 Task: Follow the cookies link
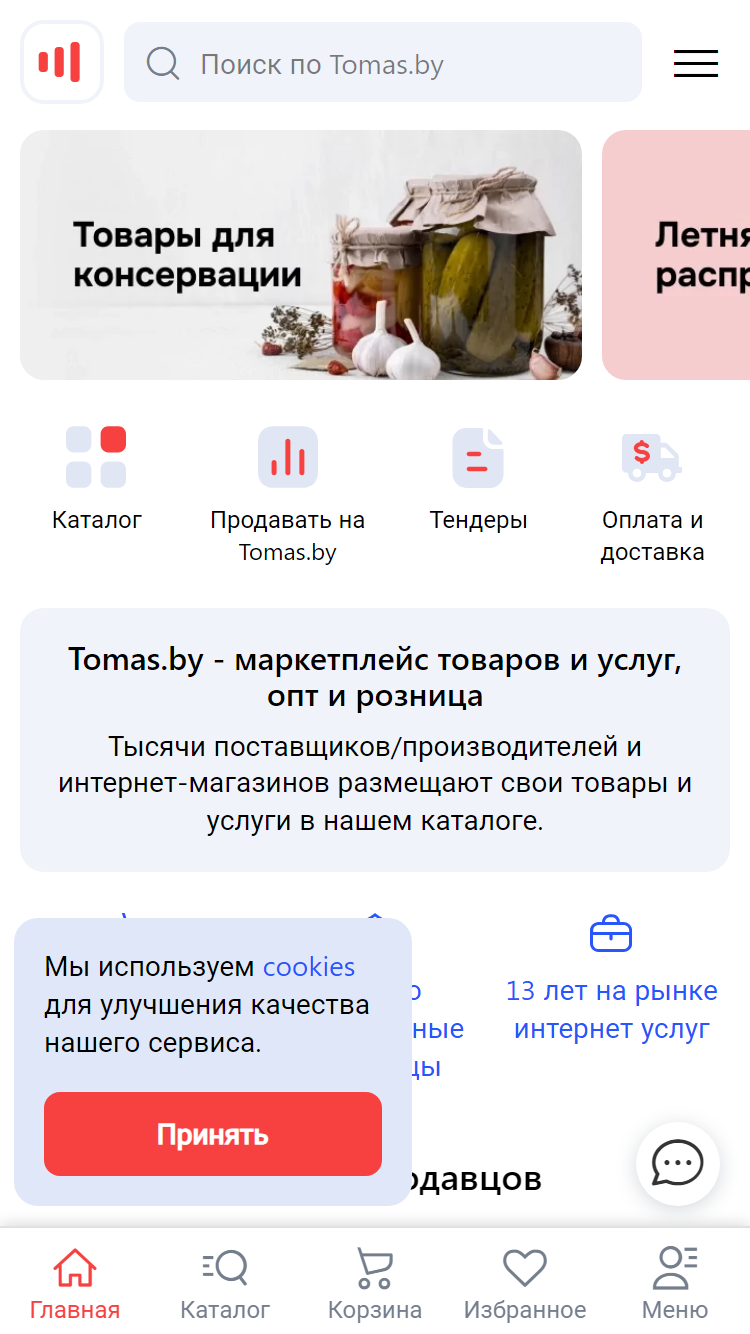[309, 967]
